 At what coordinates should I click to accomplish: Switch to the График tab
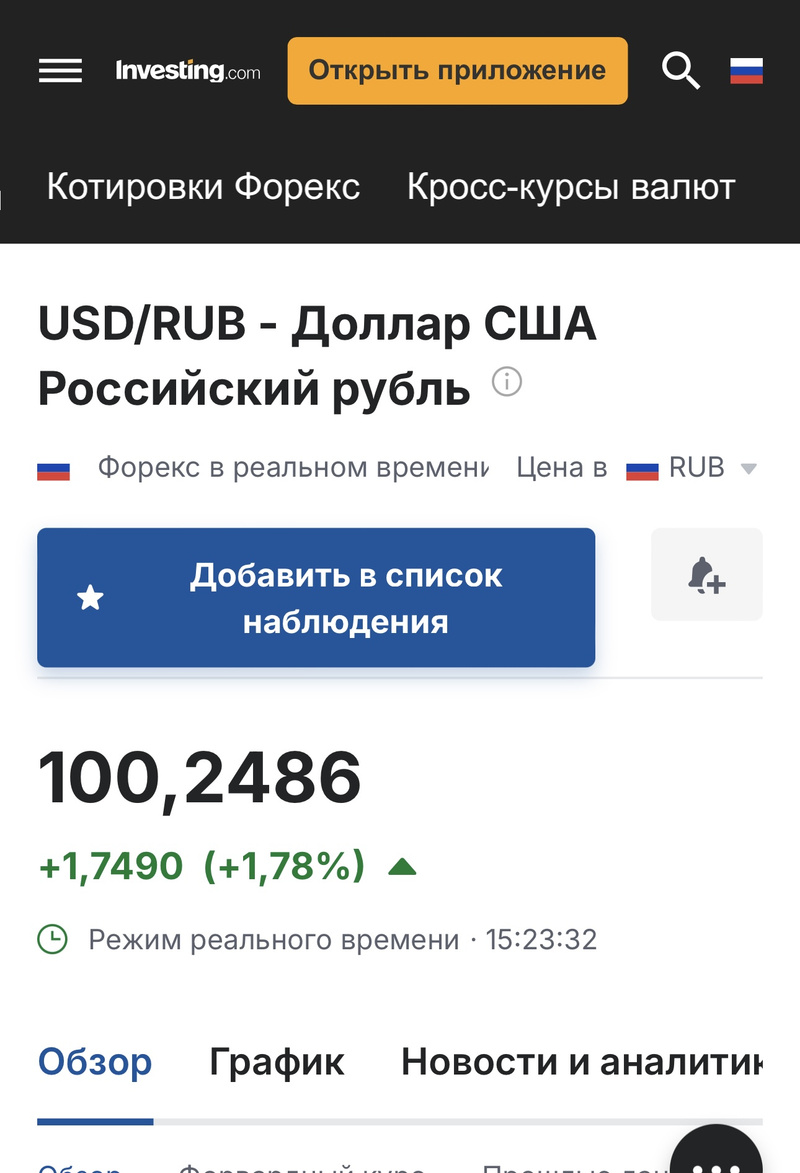point(276,1062)
